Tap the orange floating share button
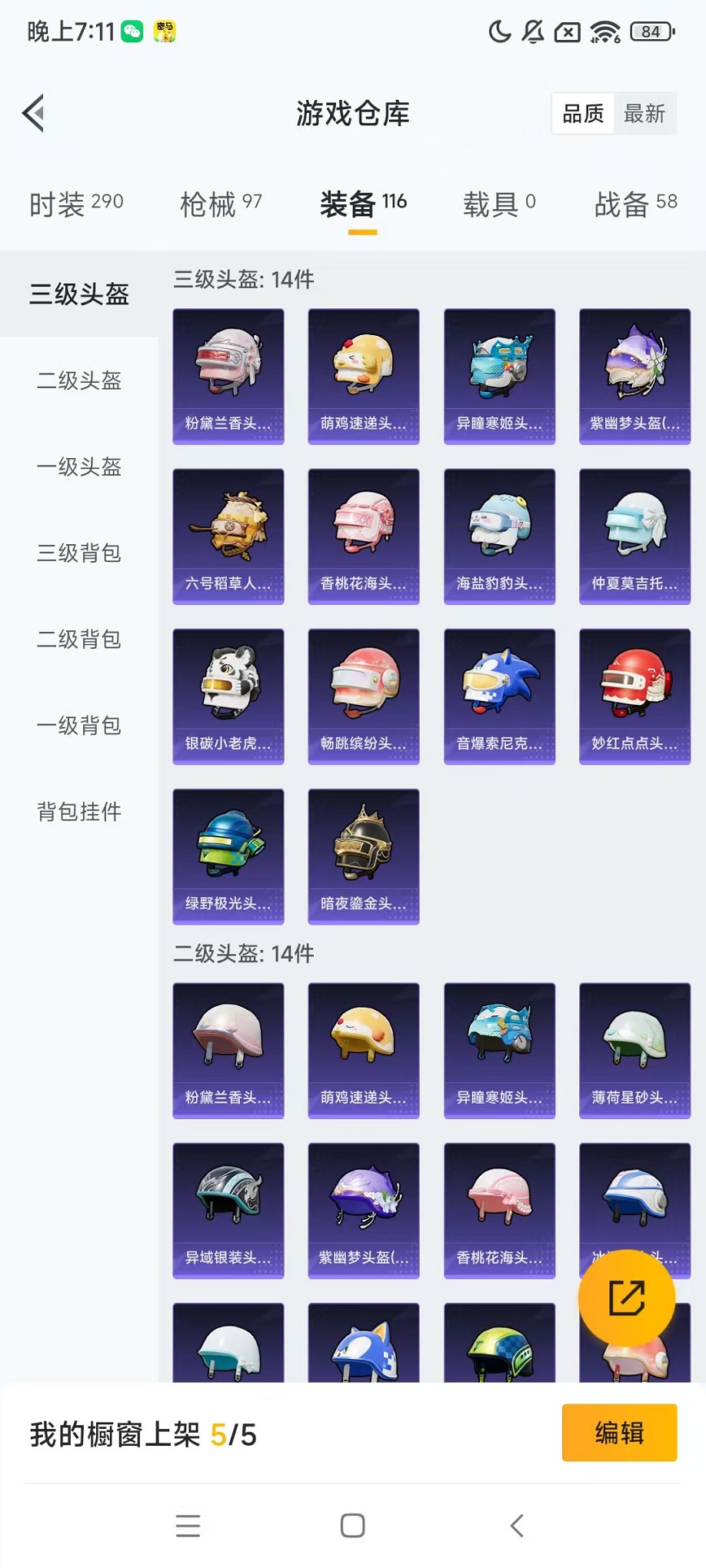This screenshot has width=706, height=1568. tap(627, 1298)
